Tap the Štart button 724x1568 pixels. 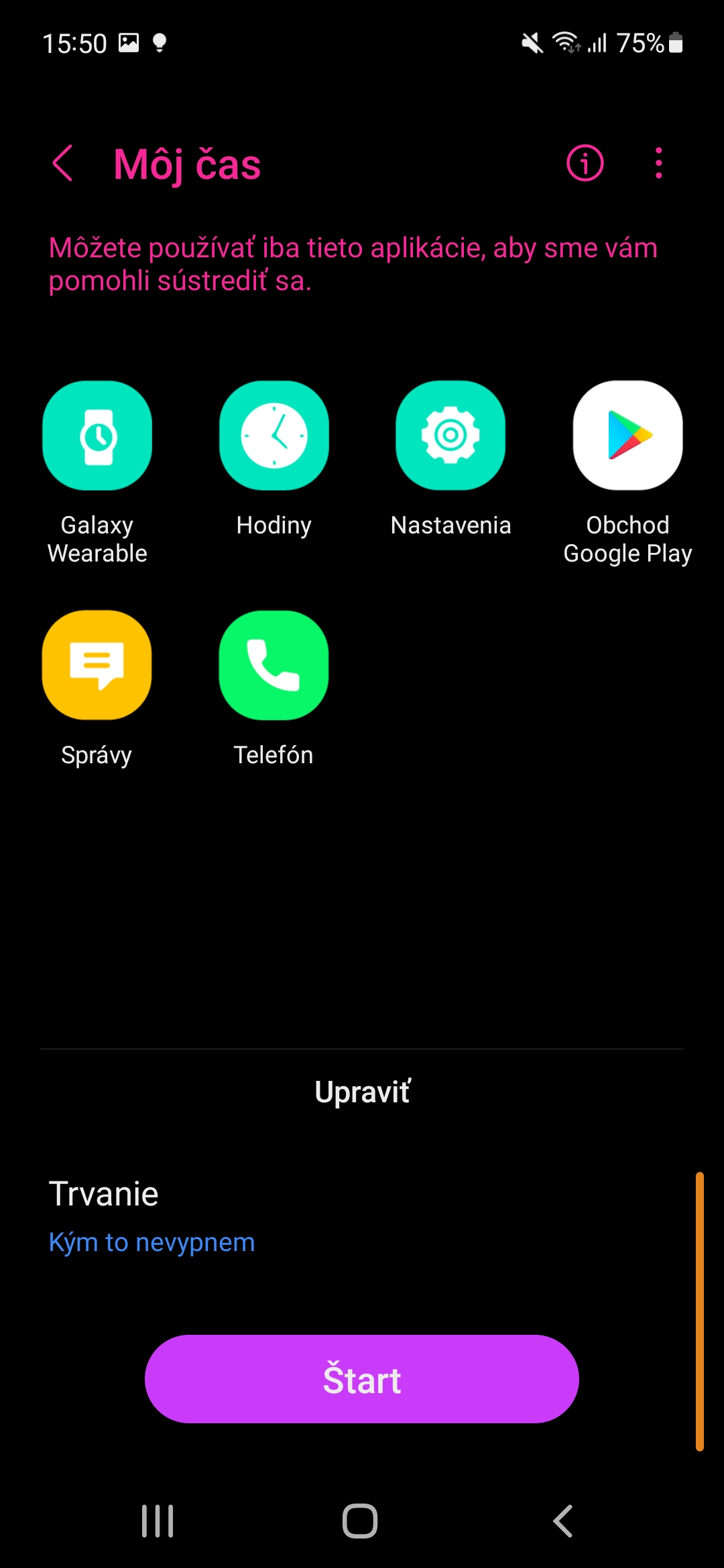[x=362, y=1379]
